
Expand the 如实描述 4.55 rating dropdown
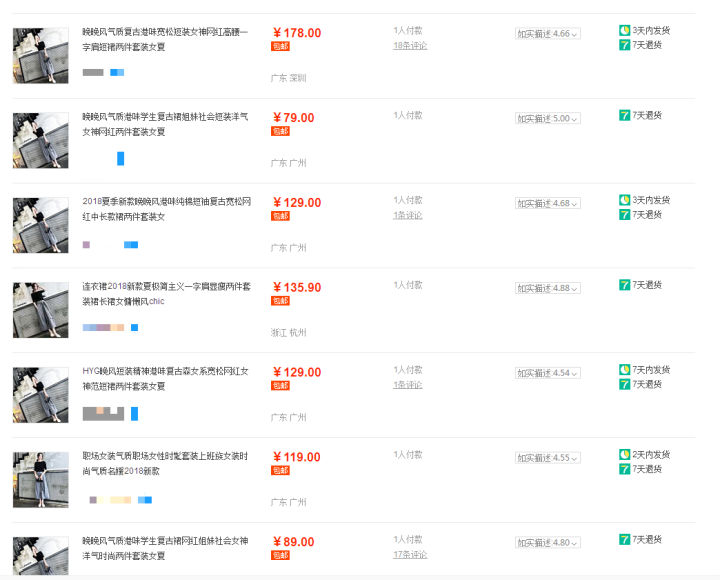(x=547, y=458)
